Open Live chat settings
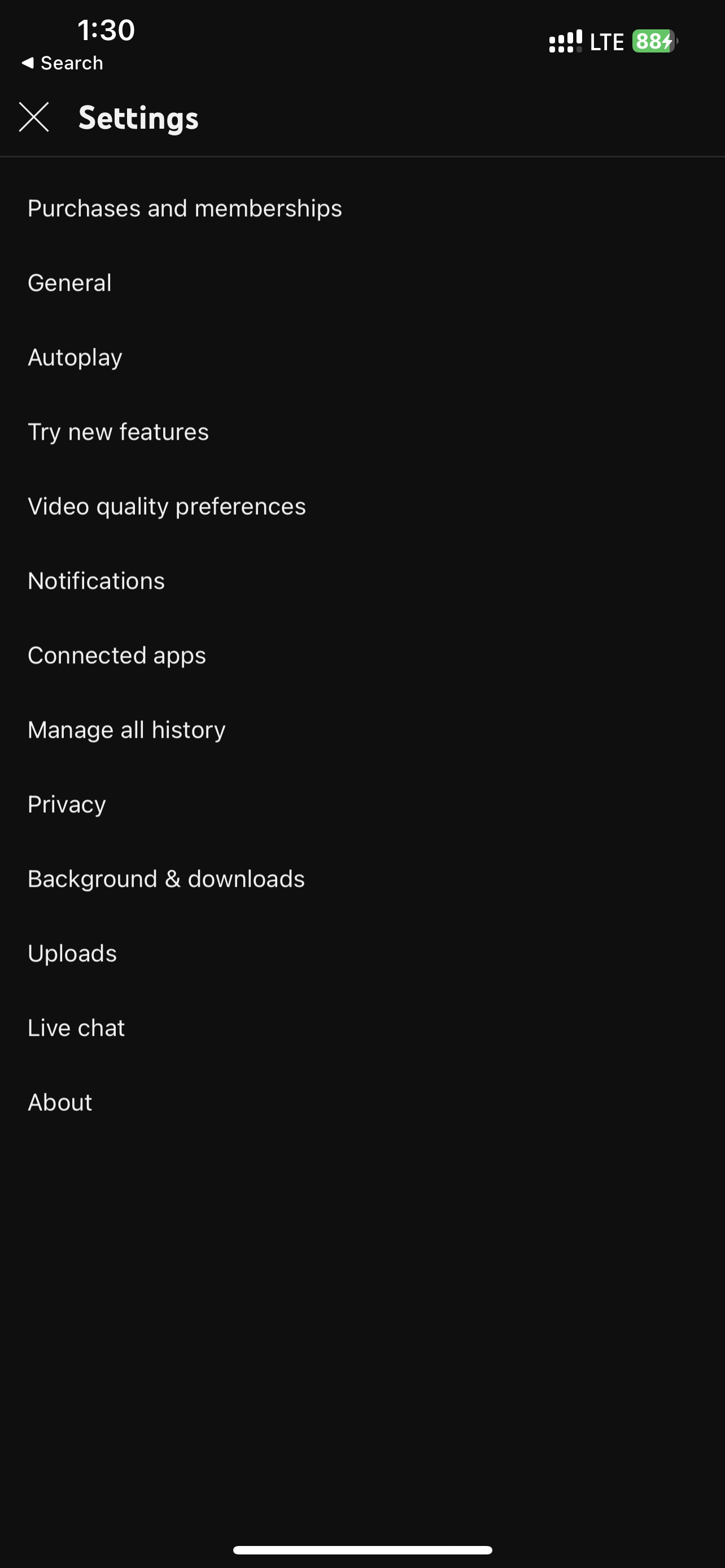The height and width of the screenshot is (1568, 725). pyautogui.click(x=76, y=1027)
